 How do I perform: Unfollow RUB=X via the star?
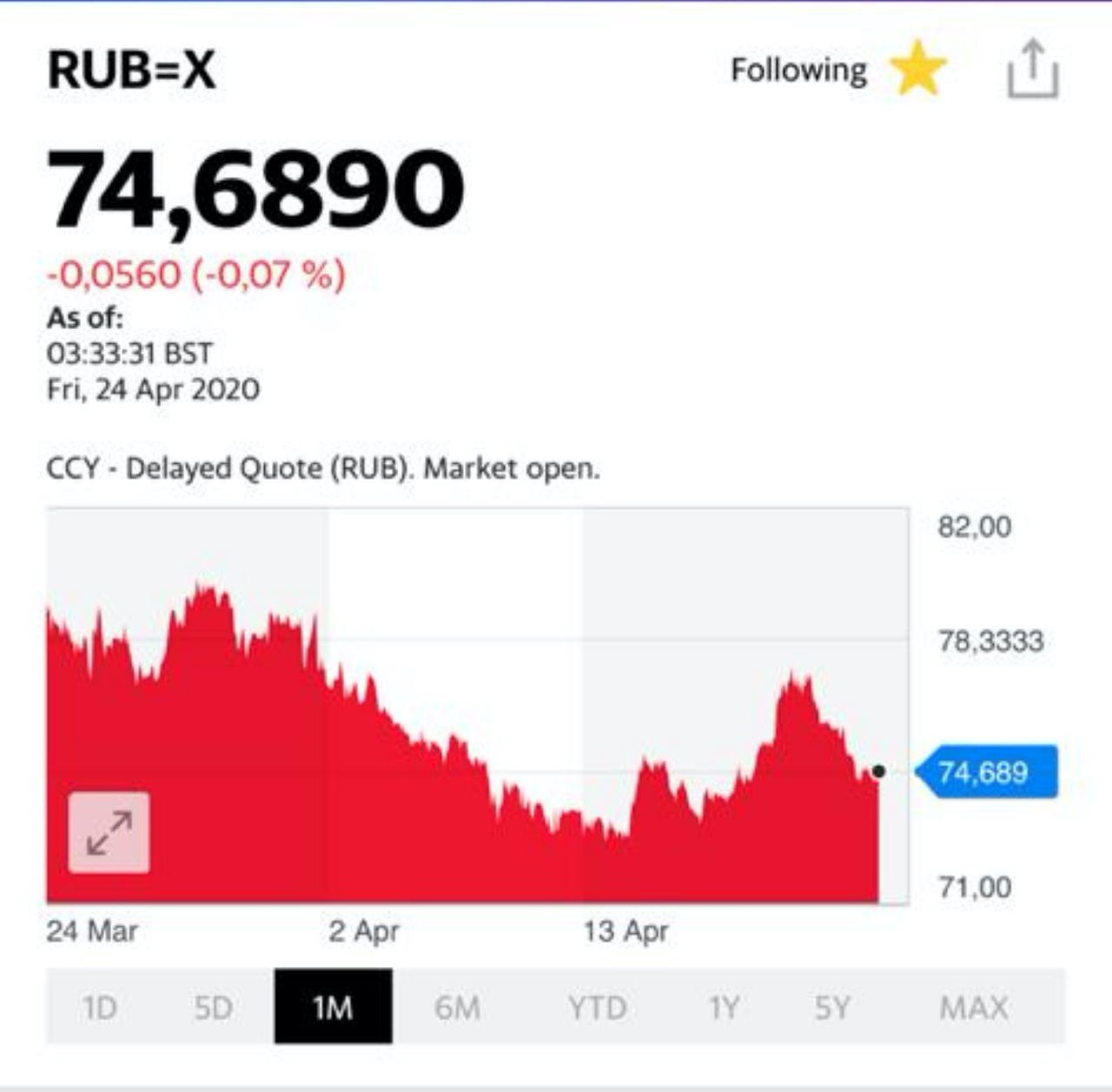[x=917, y=69]
